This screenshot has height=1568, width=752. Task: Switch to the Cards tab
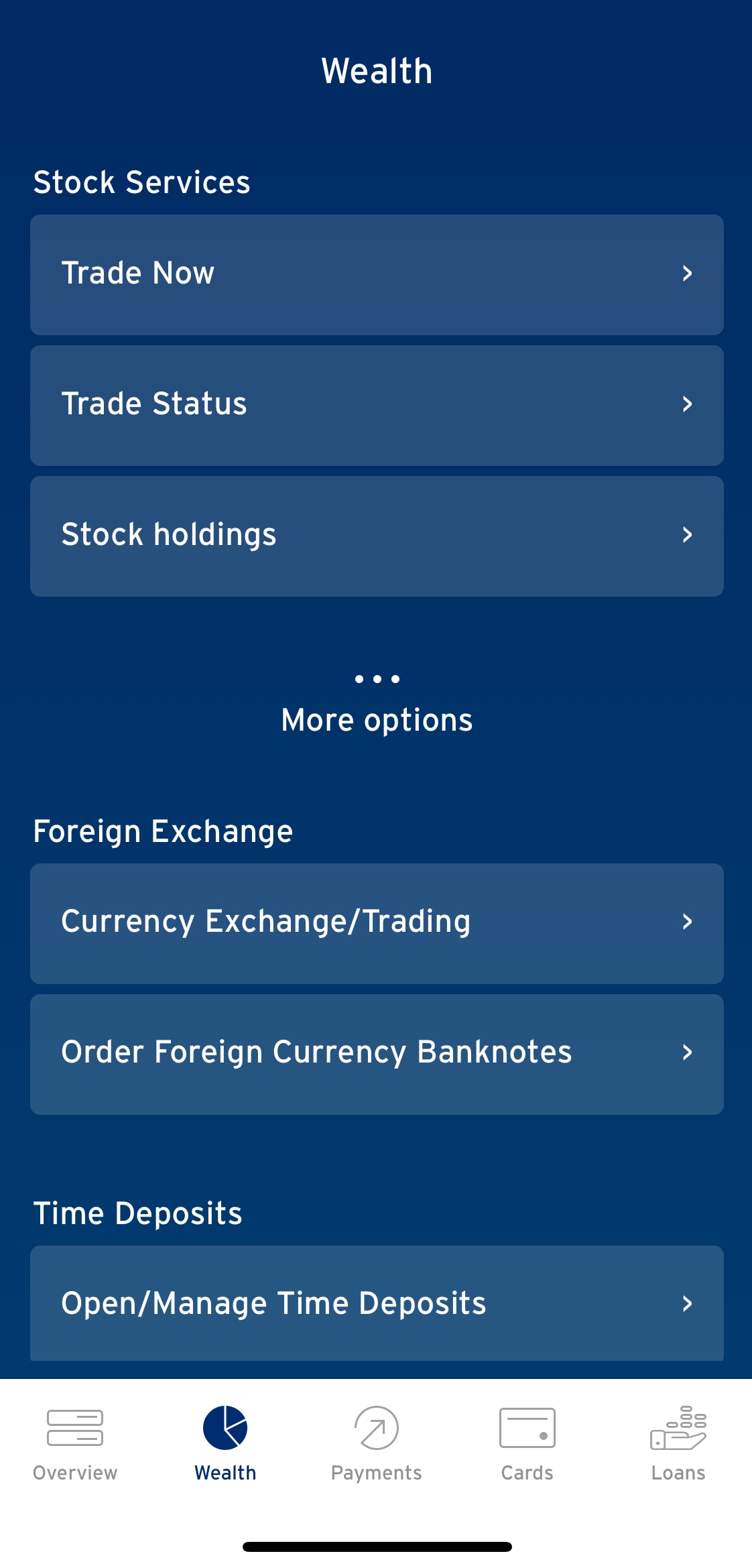point(527,1443)
